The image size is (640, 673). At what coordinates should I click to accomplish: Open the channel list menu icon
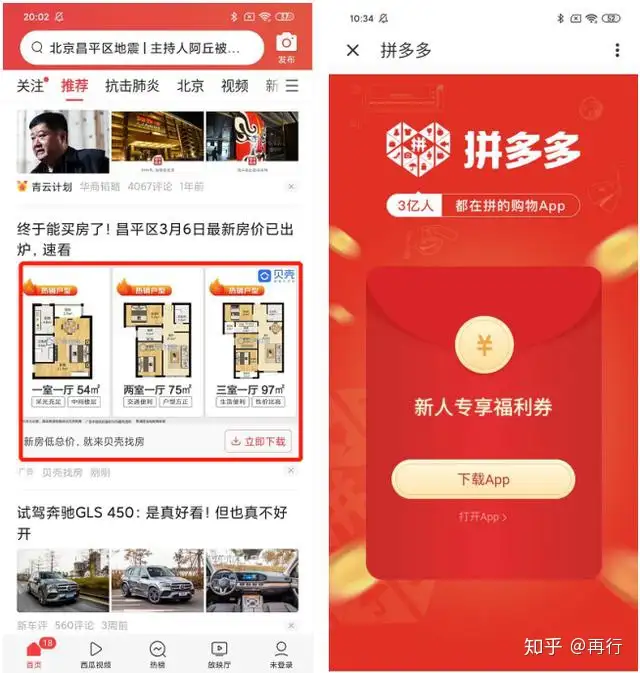coord(291,86)
